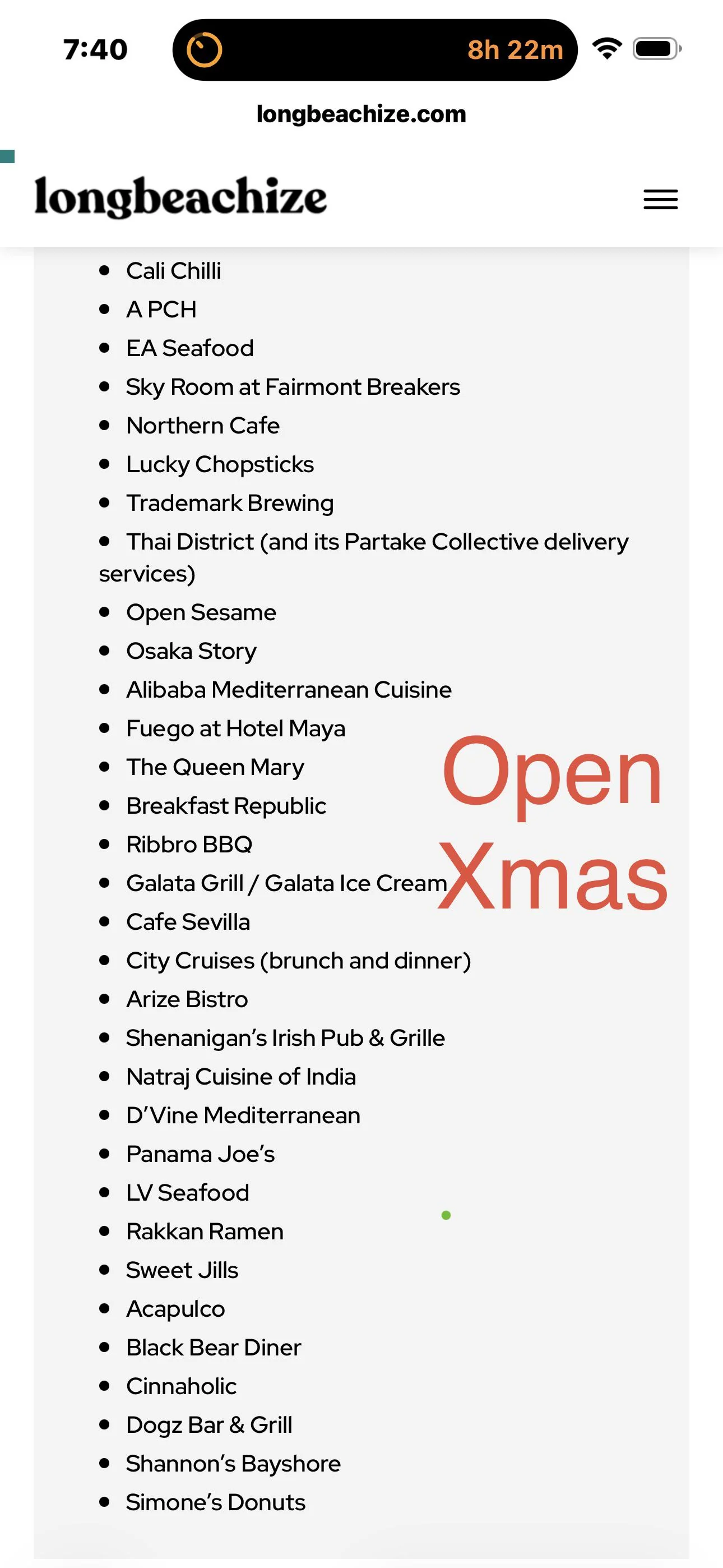This screenshot has width=723, height=1568.
Task: Click the longbeachize logo
Action: click(x=180, y=197)
